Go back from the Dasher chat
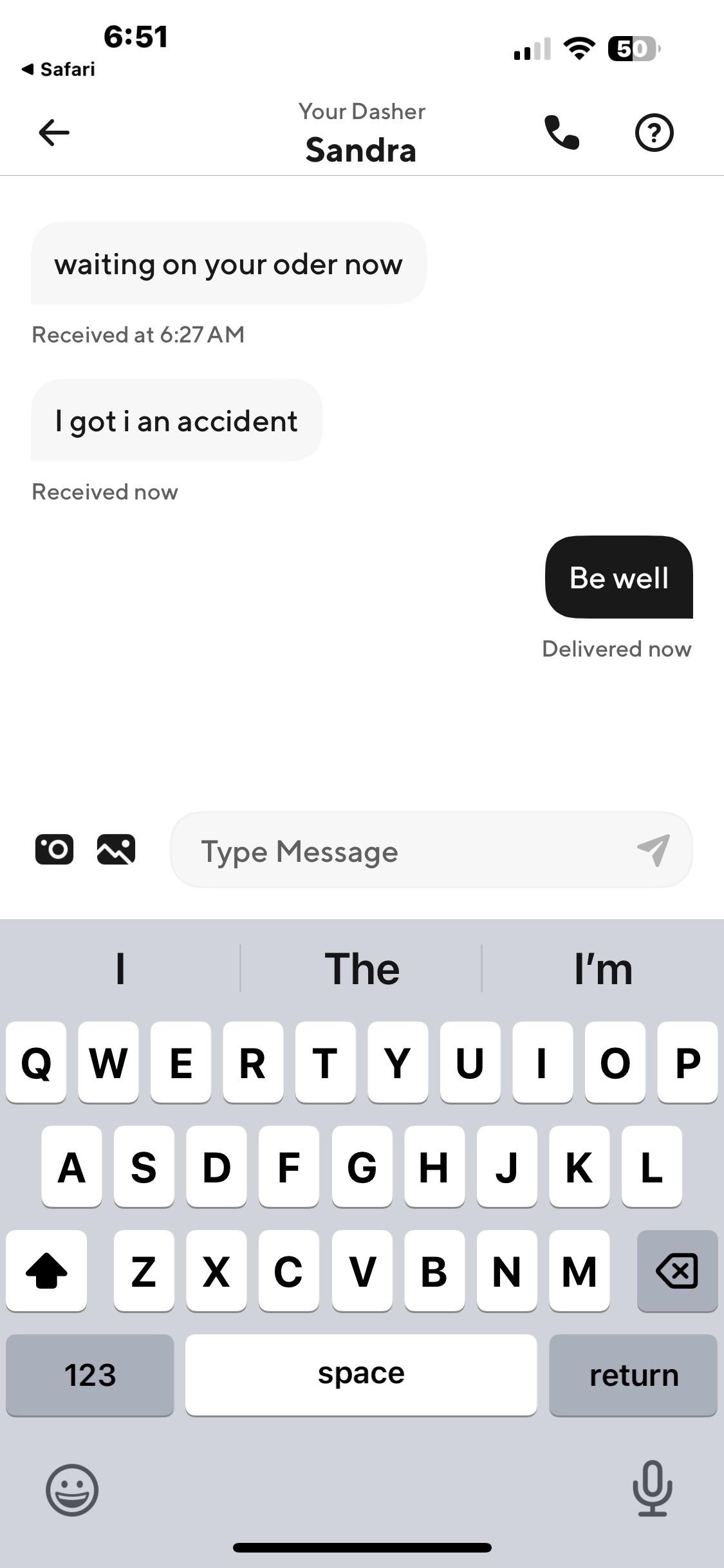The height and width of the screenshot is (1568, 724). coord(54,133)
